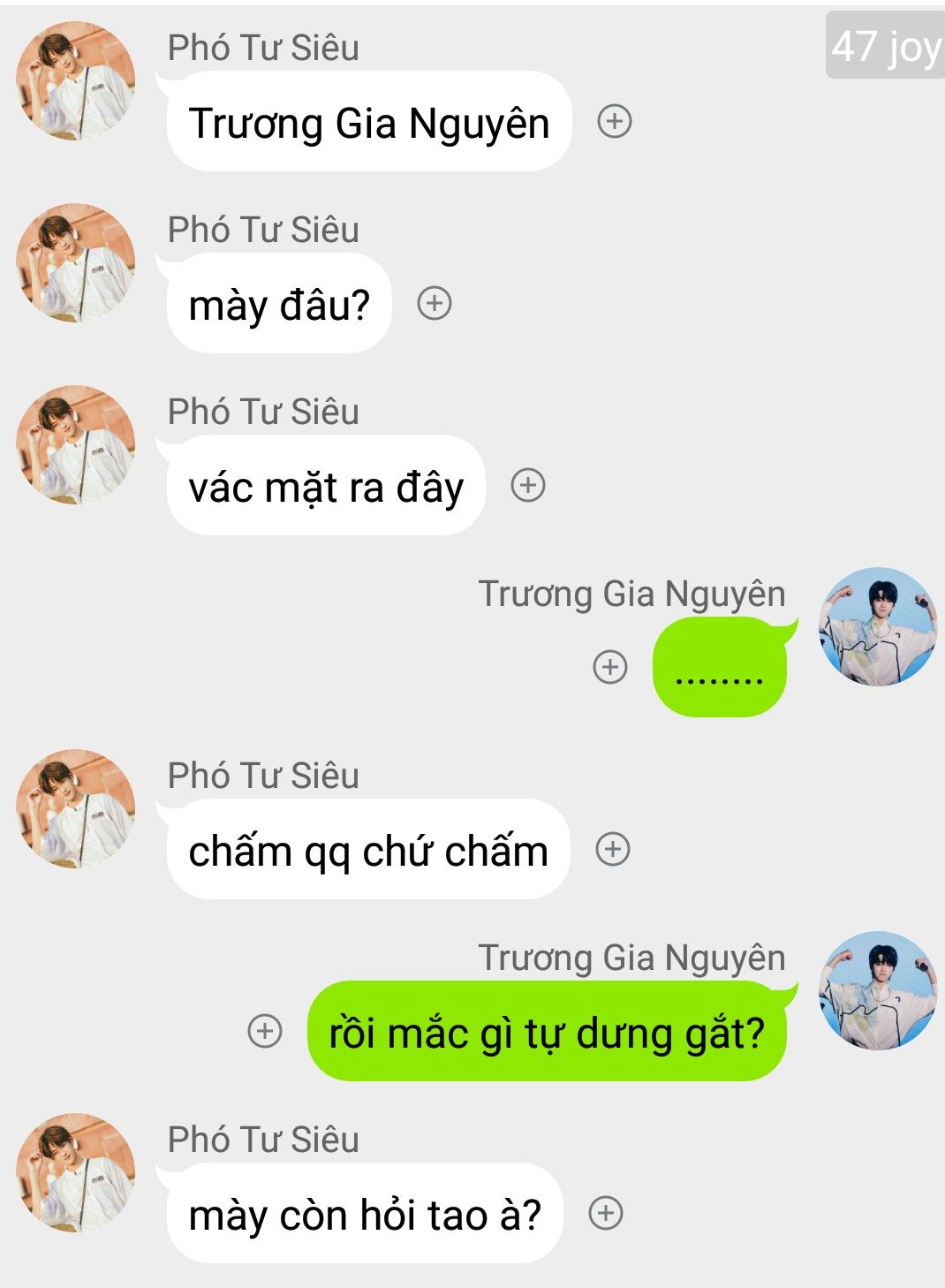This screenshot has height=1288, width=945.
Task: Tap the plus icon next to the "........" bubble
Action: (609, 667)
